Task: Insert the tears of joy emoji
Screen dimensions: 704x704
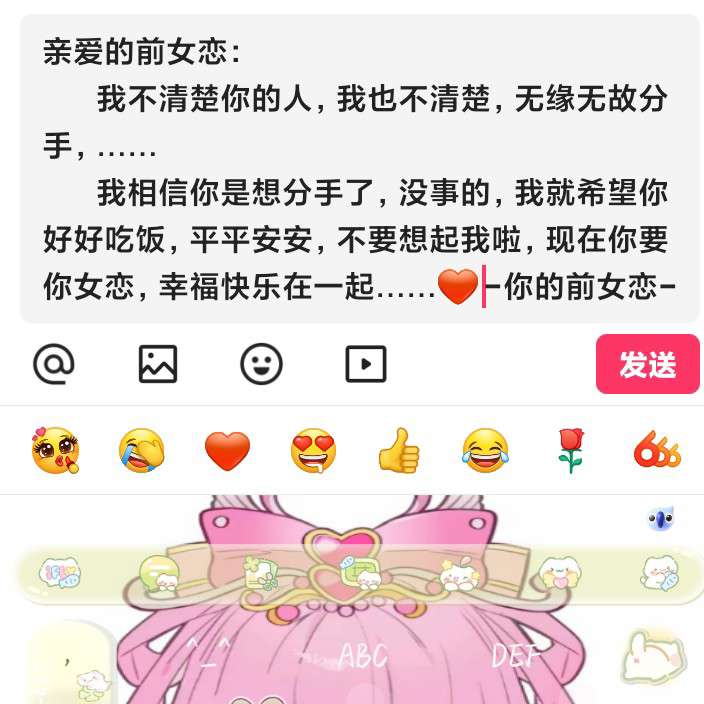Action: coord(485,451)
